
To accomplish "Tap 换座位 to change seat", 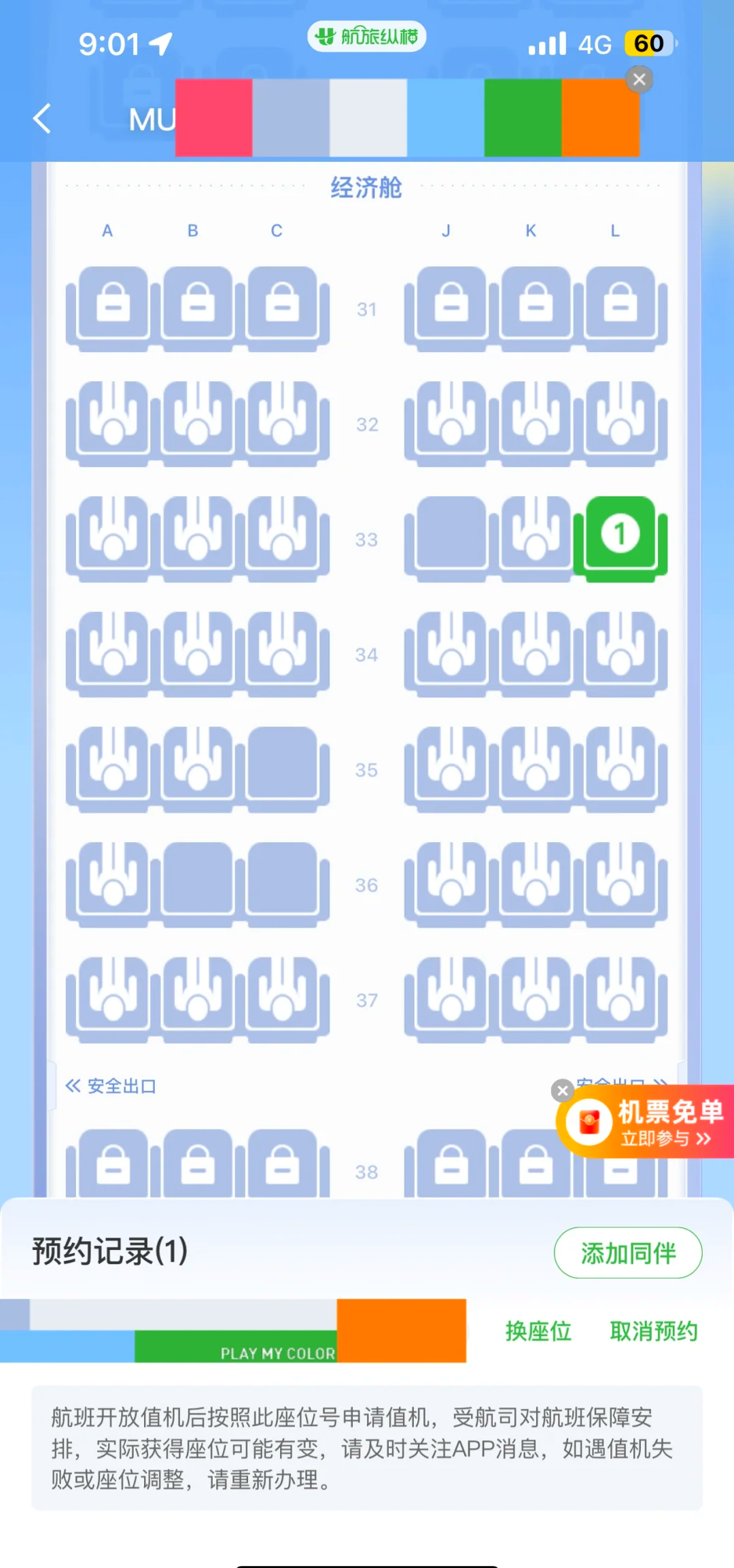I will 538,1331.
